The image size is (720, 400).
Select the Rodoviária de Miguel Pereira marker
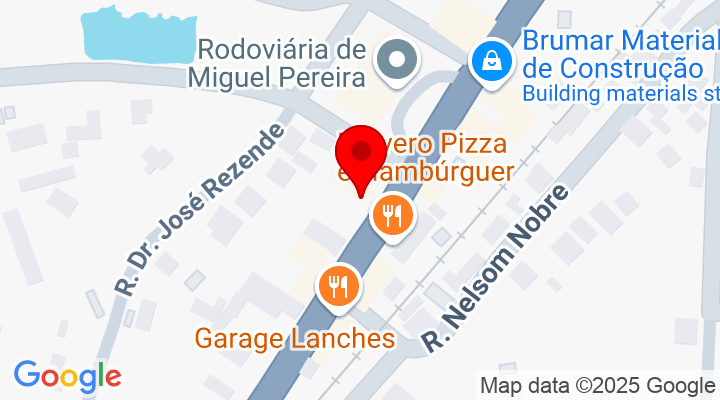tap(397, 59)
